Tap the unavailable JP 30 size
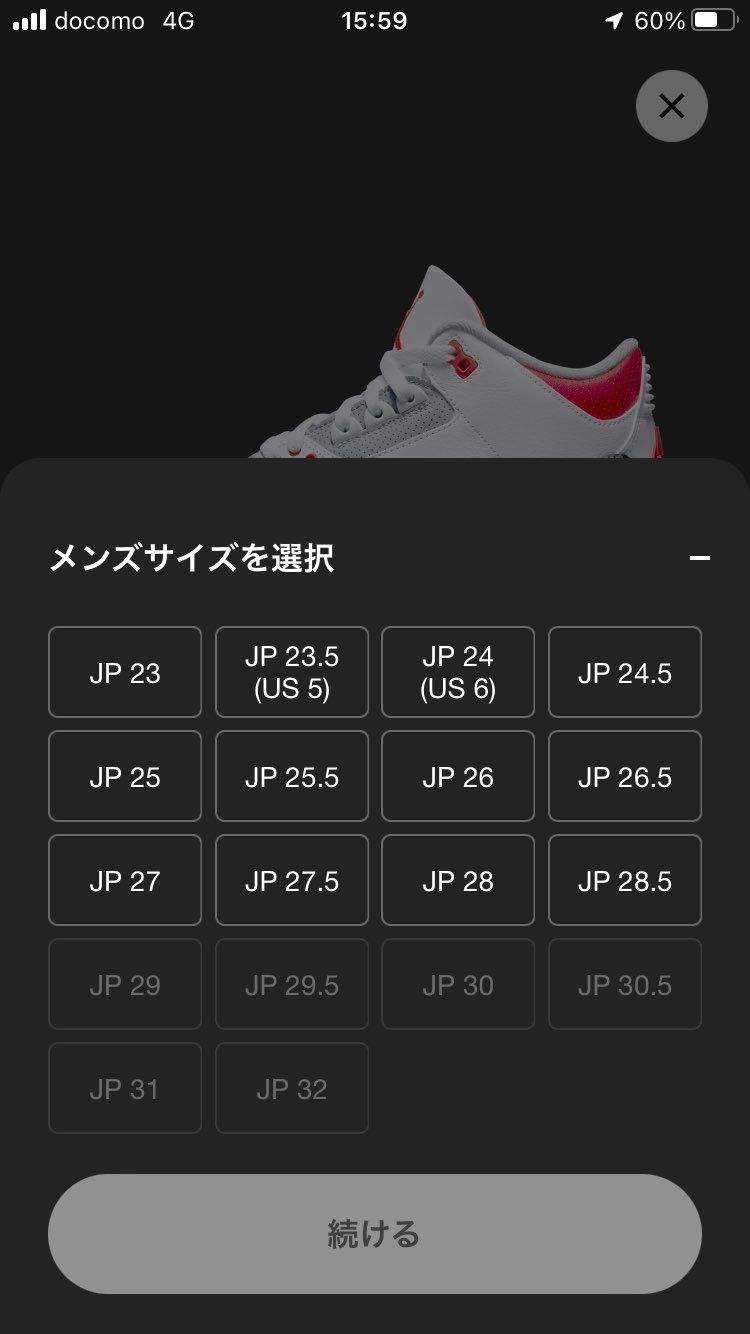The width and height of the screenshot is (750, 1334). pos(458,984)
